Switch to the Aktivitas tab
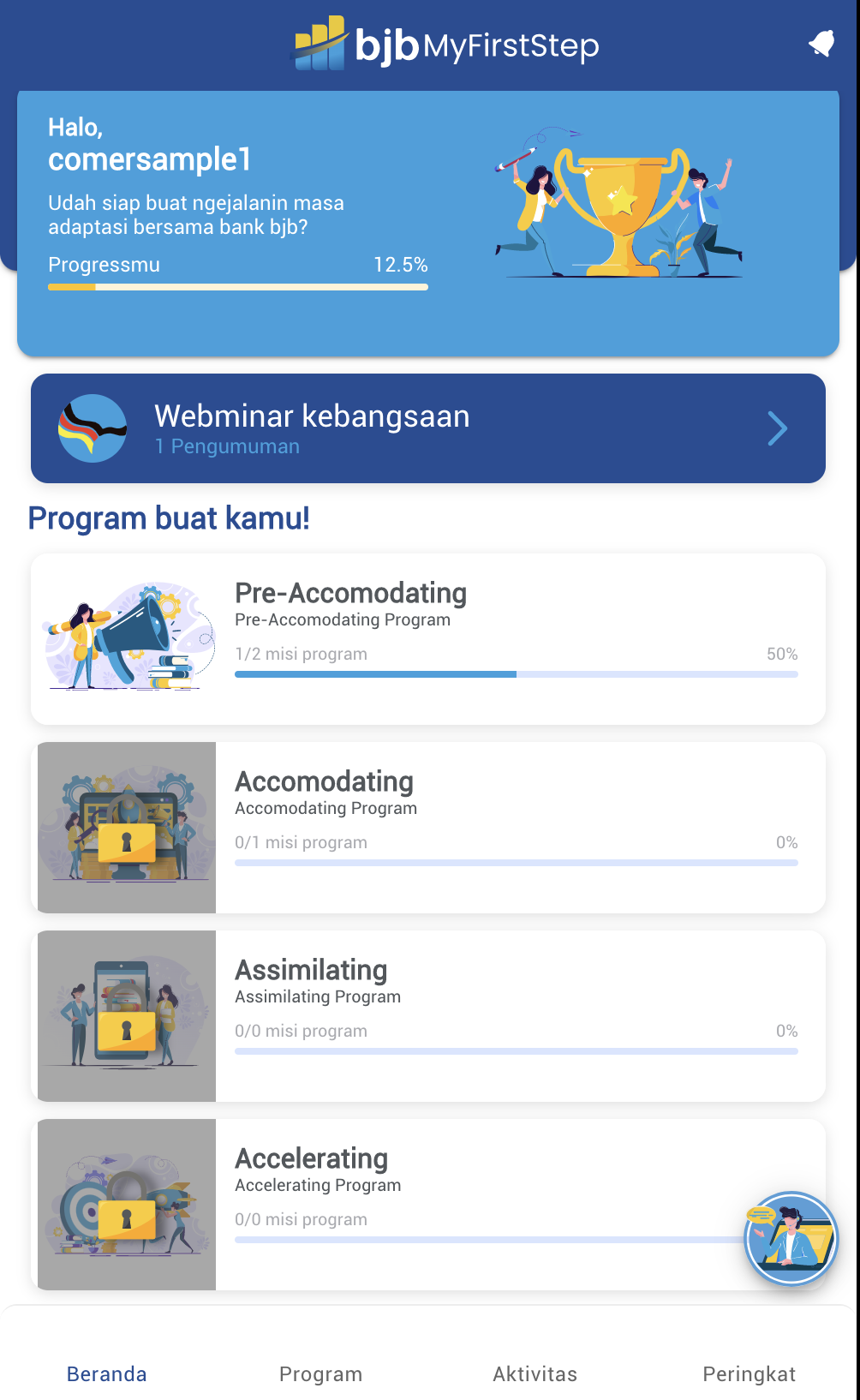Image resolution: width=860 pixels, height=1400 pixels. [535, 1373]
